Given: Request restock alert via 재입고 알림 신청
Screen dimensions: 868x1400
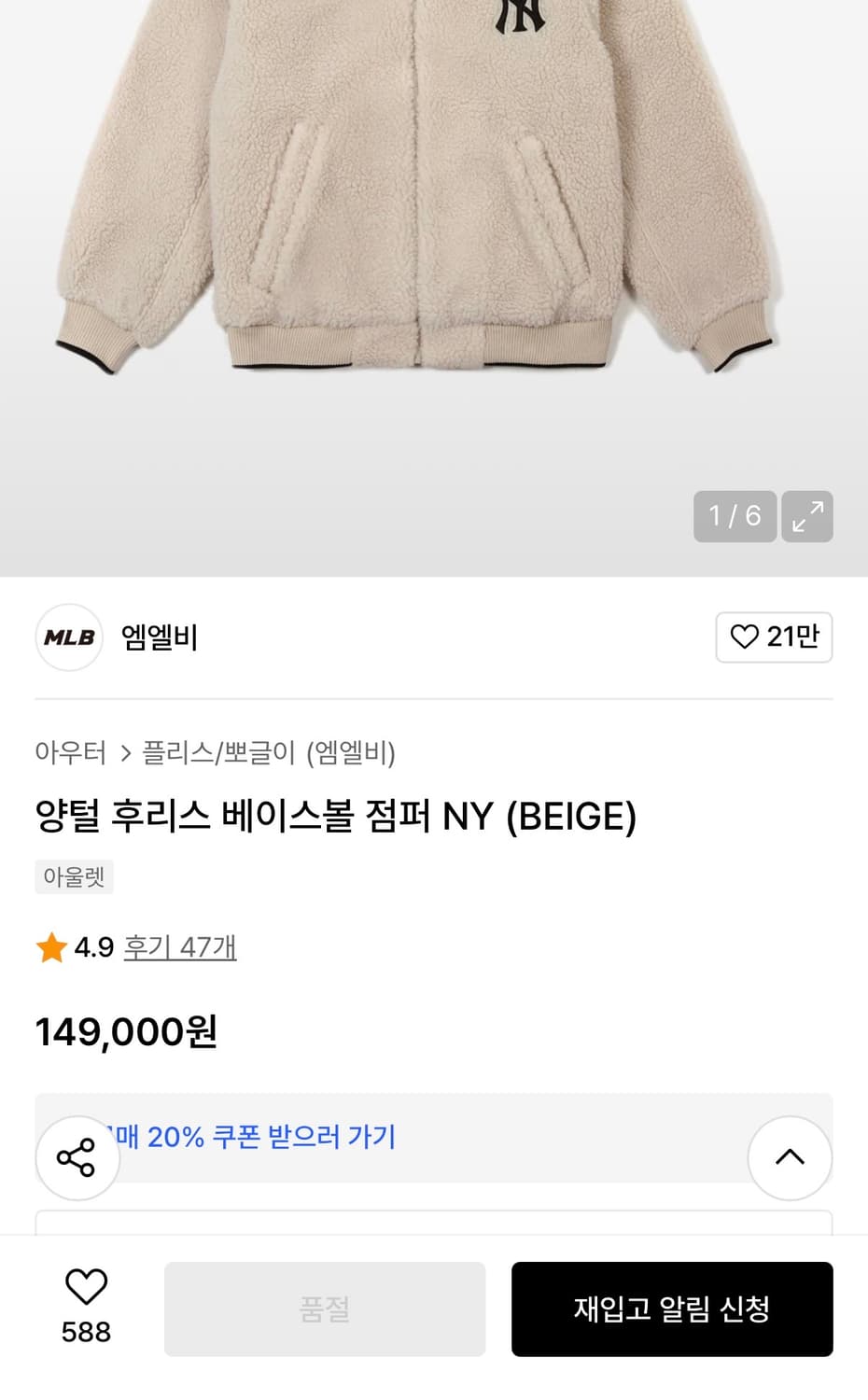Looking at the screenshot, I should [671, 1309].
